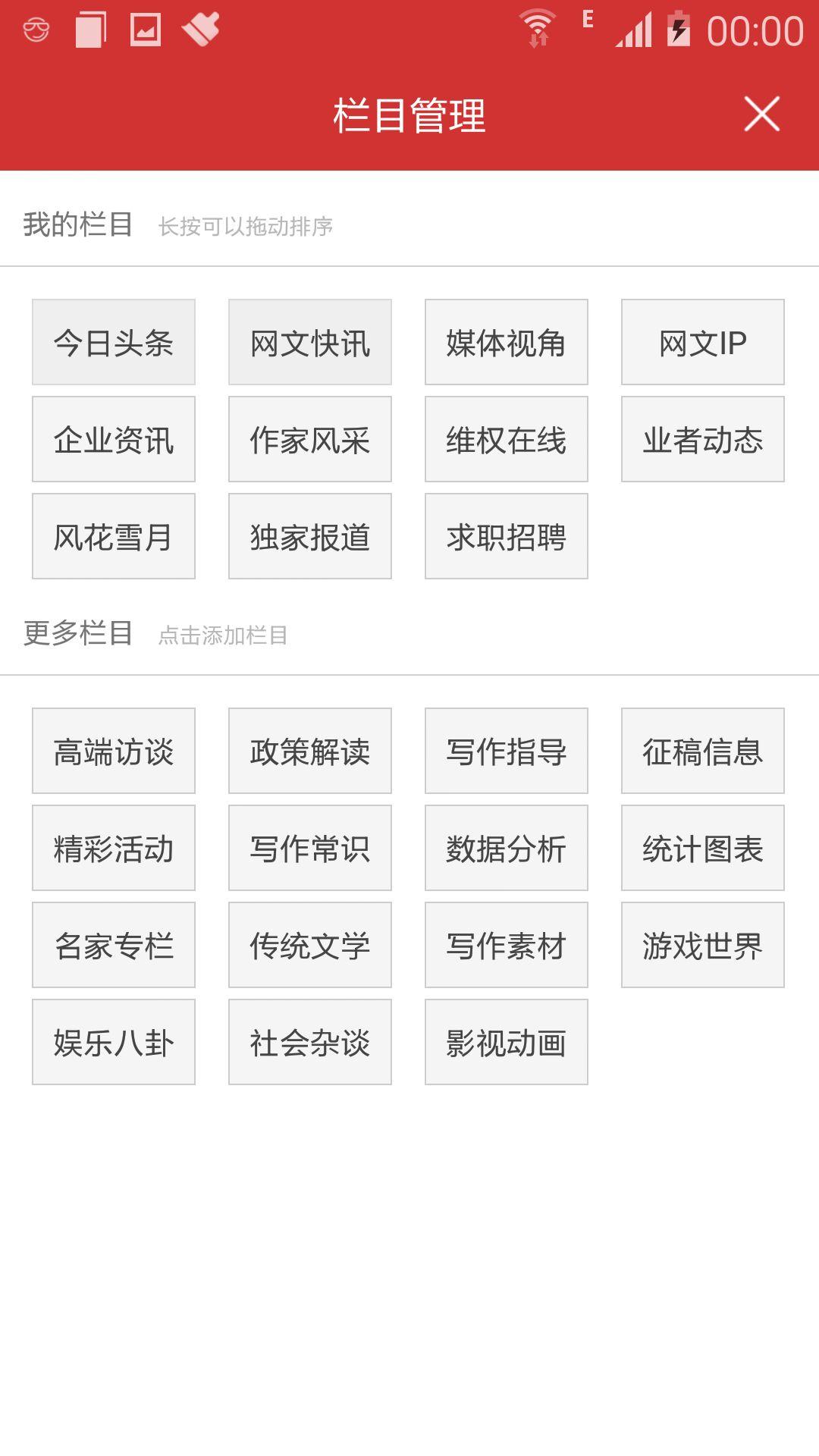Add 写作指导 to my columns
Viewport: 819px width, 1456px height.
[507, 751]
